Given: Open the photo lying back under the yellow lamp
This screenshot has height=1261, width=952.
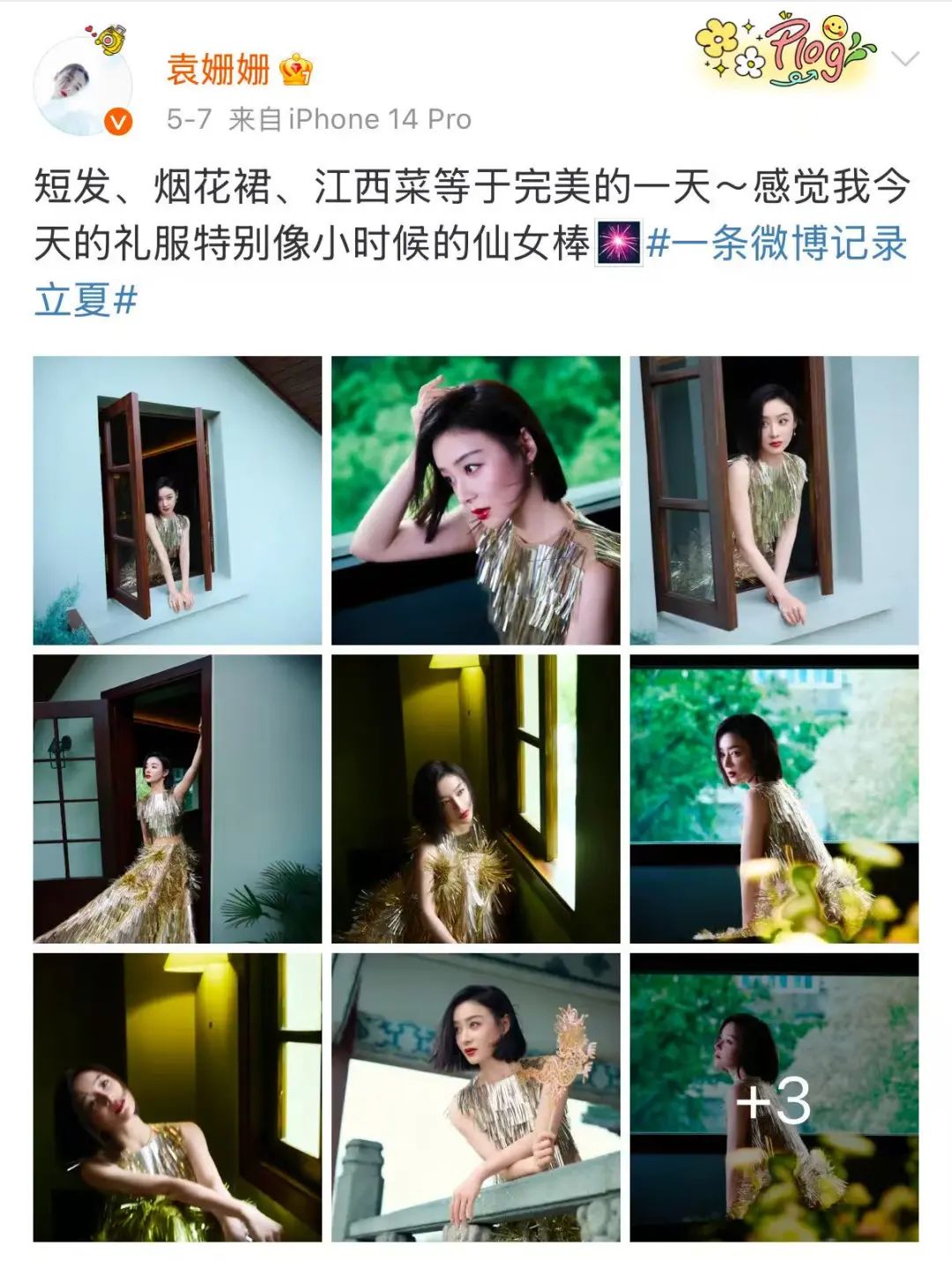Looking at the screenshot, I should point(177,1096).
